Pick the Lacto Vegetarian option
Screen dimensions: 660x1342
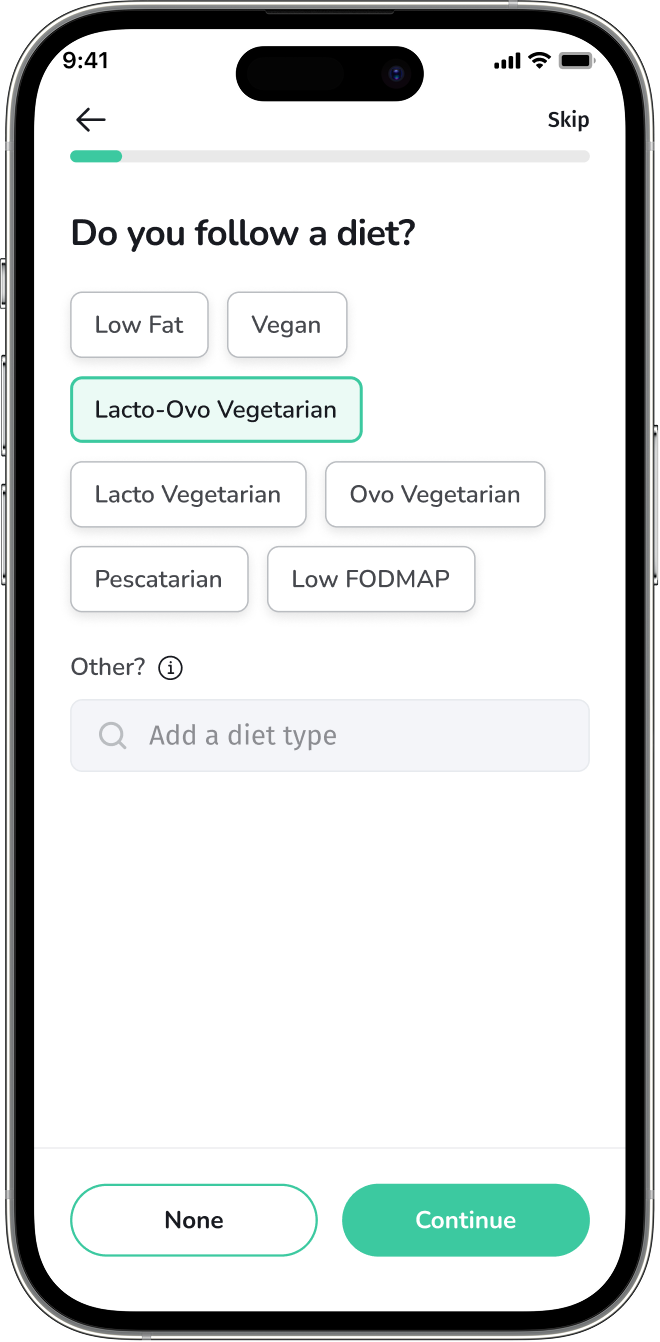click(188, 494)
